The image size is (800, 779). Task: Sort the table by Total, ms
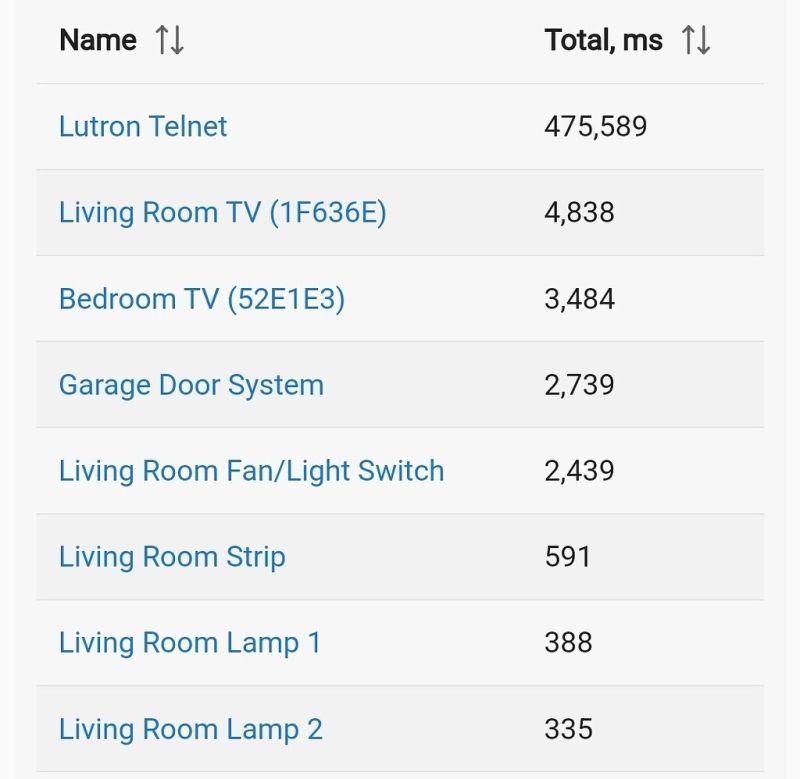coord(695,40)
